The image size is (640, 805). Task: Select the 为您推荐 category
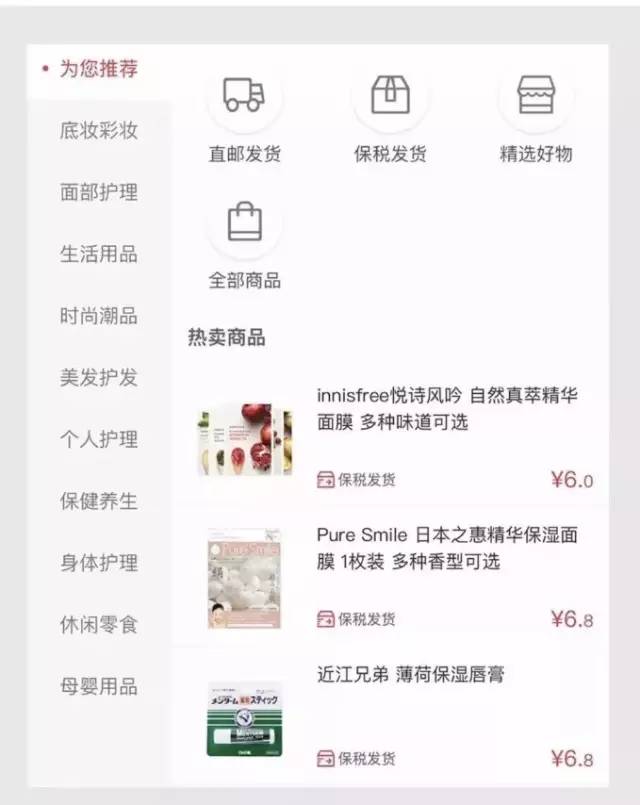click(98, 69)
